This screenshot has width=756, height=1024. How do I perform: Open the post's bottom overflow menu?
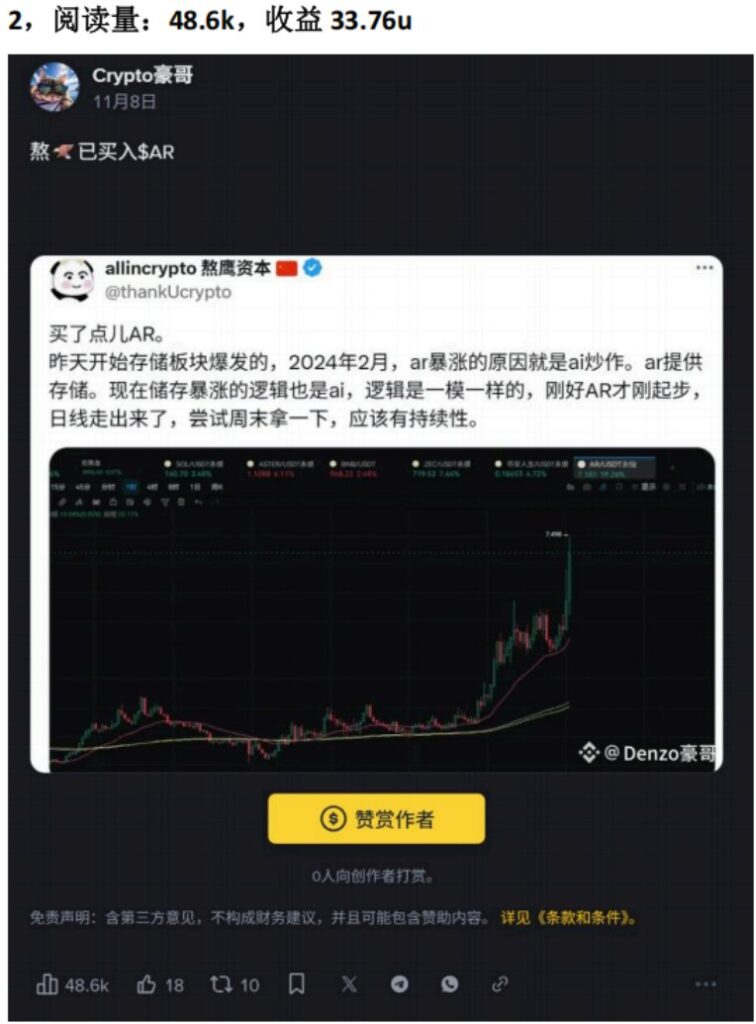pos(706,984)
